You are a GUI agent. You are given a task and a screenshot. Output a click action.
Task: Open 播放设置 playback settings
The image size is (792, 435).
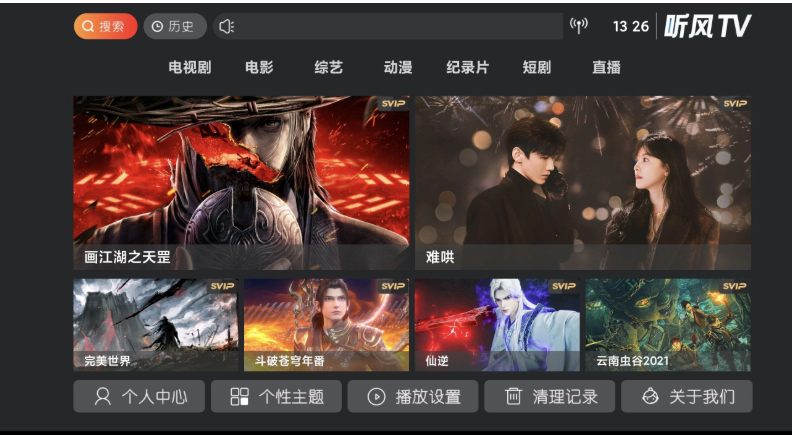tap(413, 396)
